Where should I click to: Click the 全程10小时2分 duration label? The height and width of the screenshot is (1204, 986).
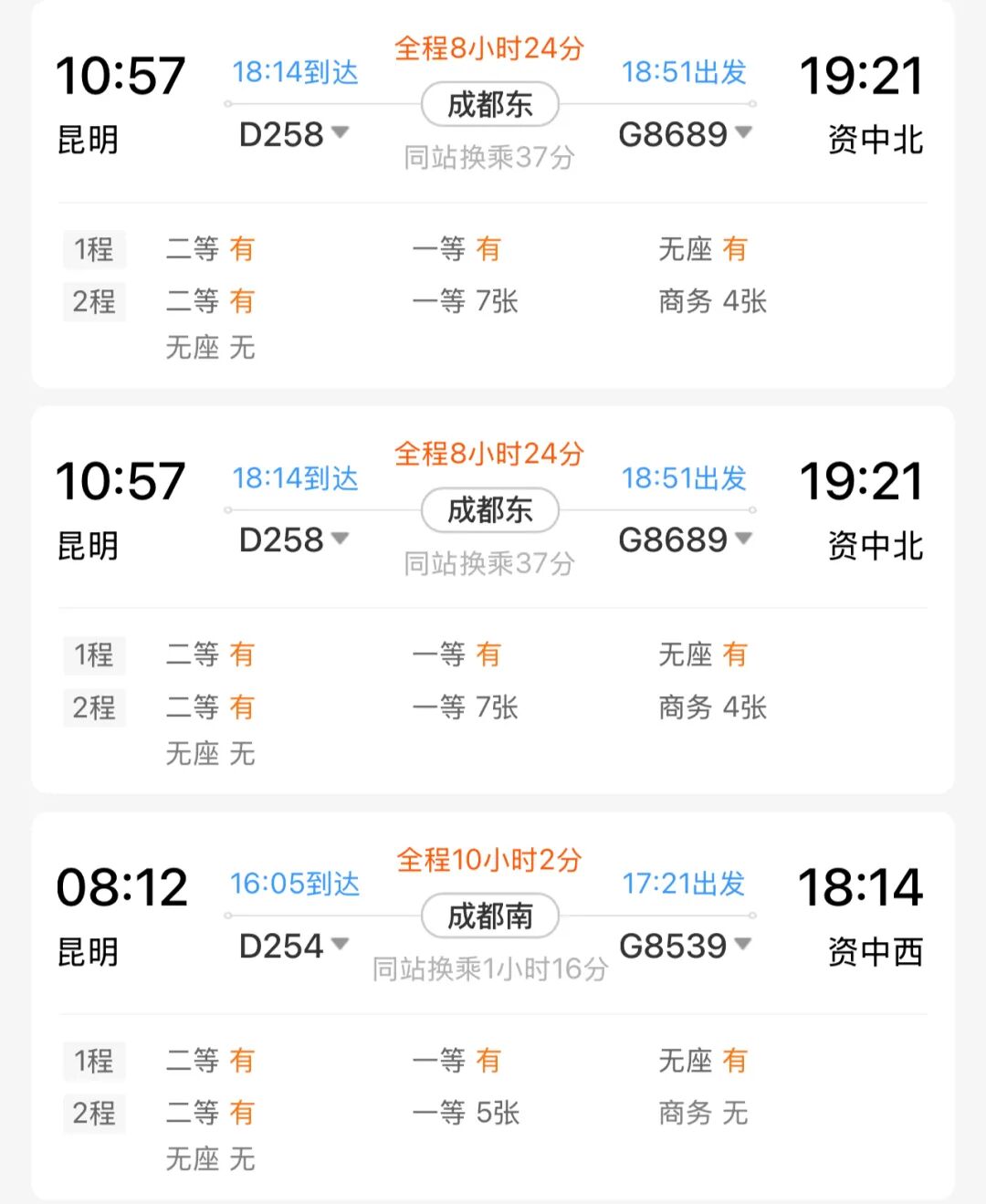pos(490,859)
